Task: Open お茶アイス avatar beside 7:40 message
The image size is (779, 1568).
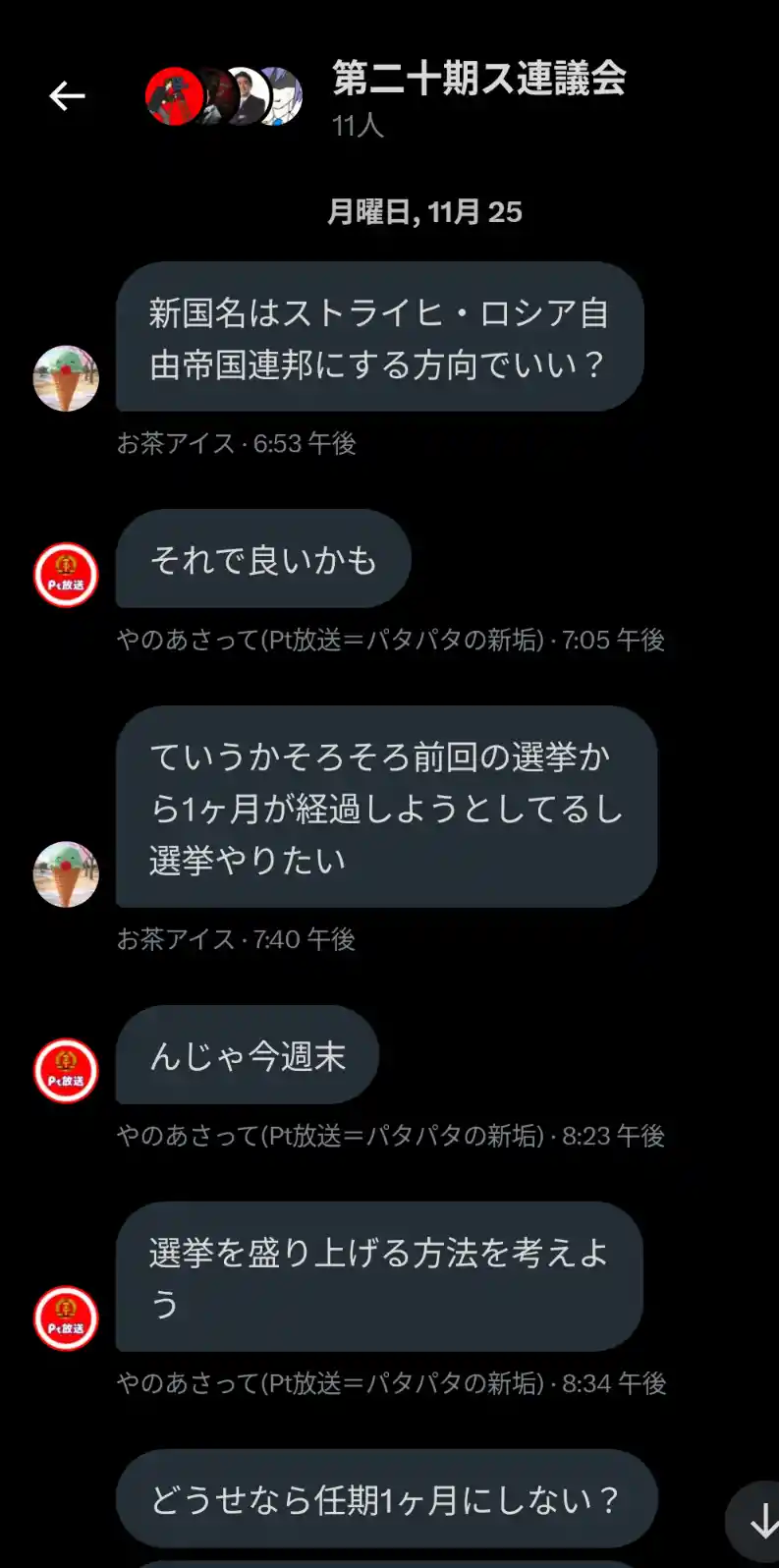Action: coord(66,873)
